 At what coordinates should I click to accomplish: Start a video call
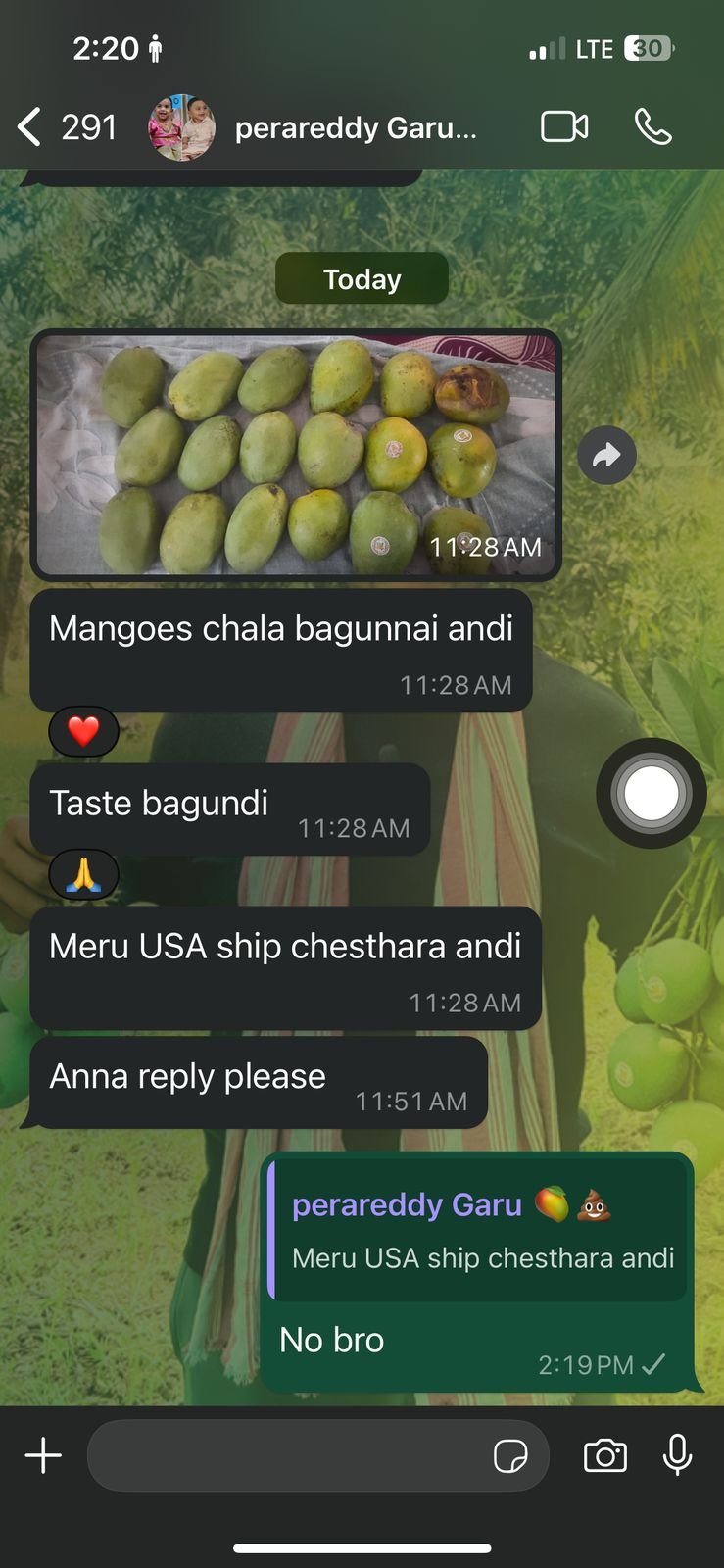[564, 126]
